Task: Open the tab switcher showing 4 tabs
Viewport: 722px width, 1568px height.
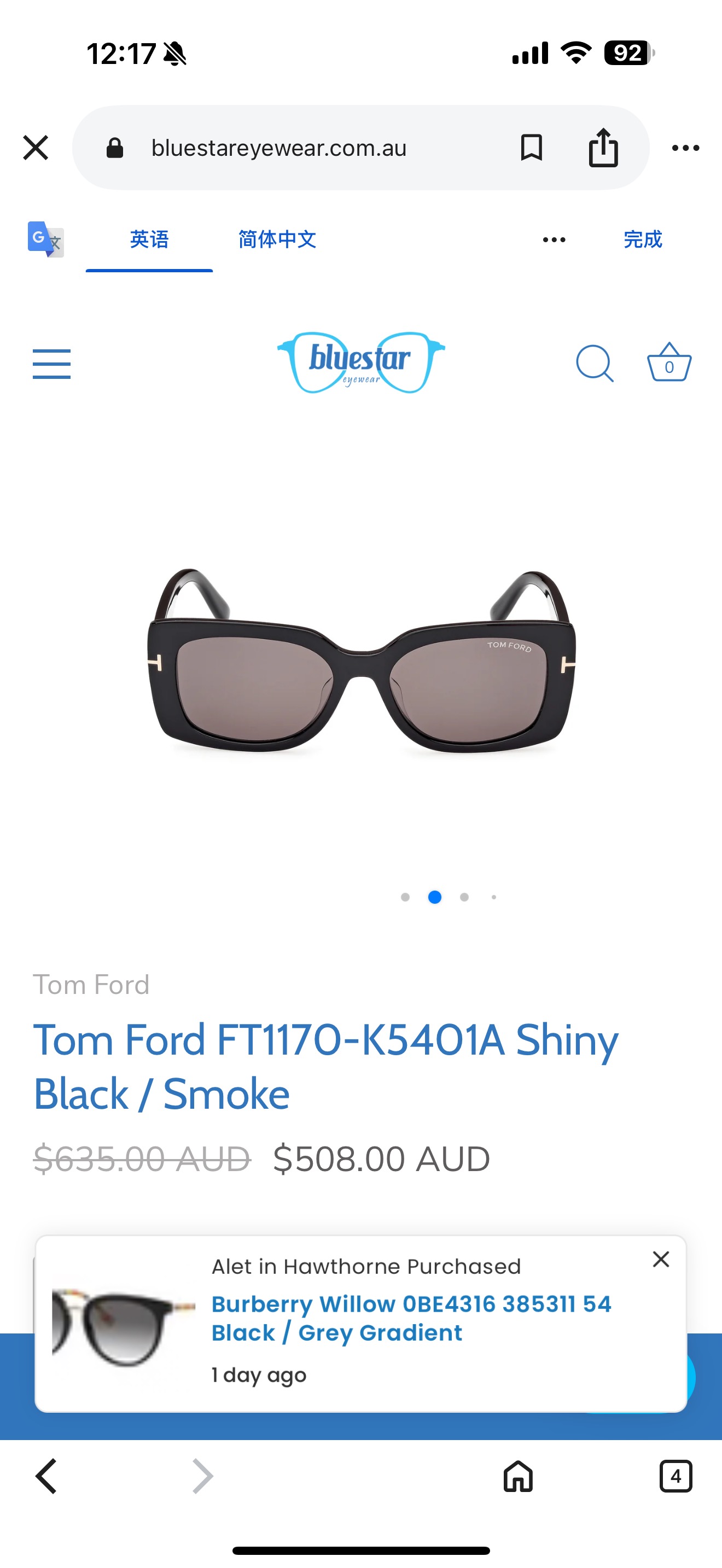Action: (x=676, y=1476)
